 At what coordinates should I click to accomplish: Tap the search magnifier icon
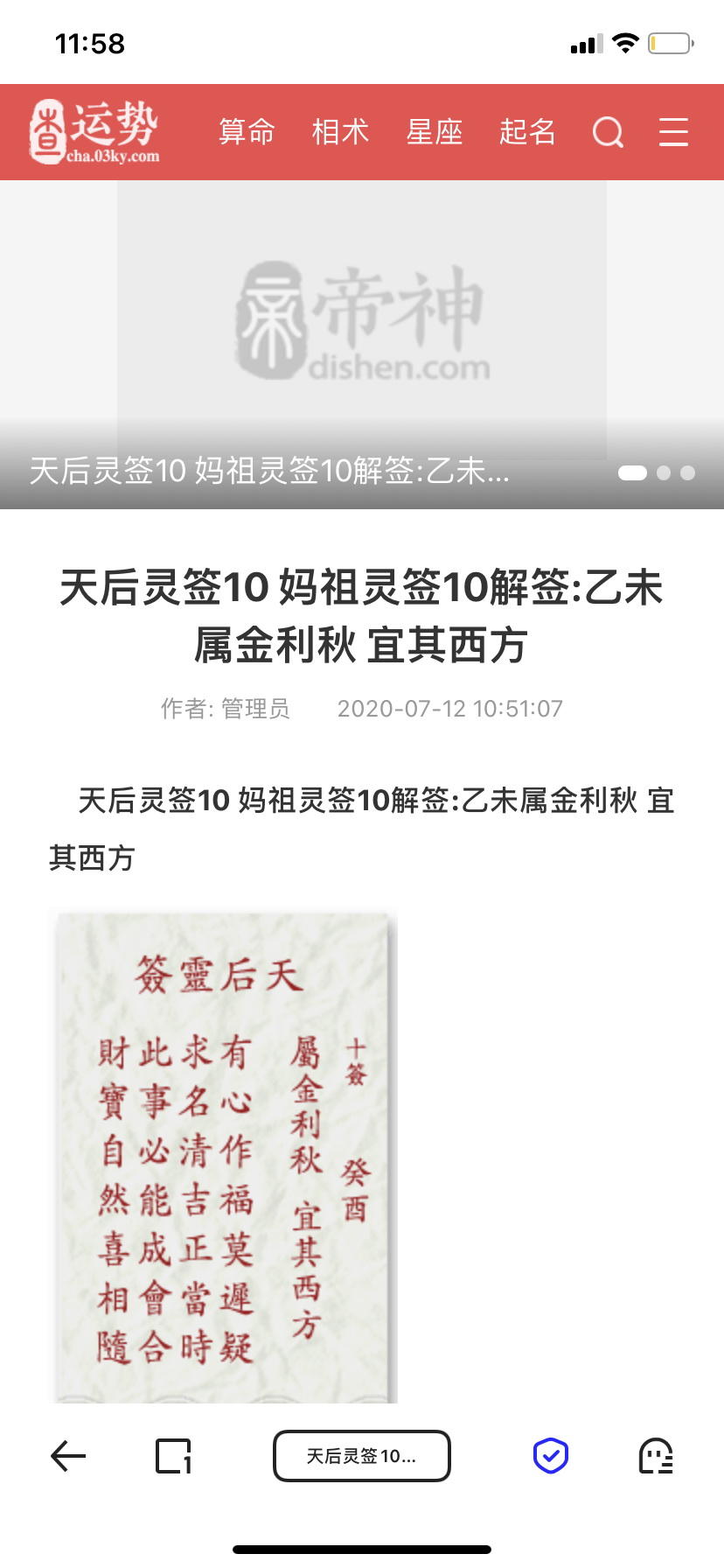(608, 133)
